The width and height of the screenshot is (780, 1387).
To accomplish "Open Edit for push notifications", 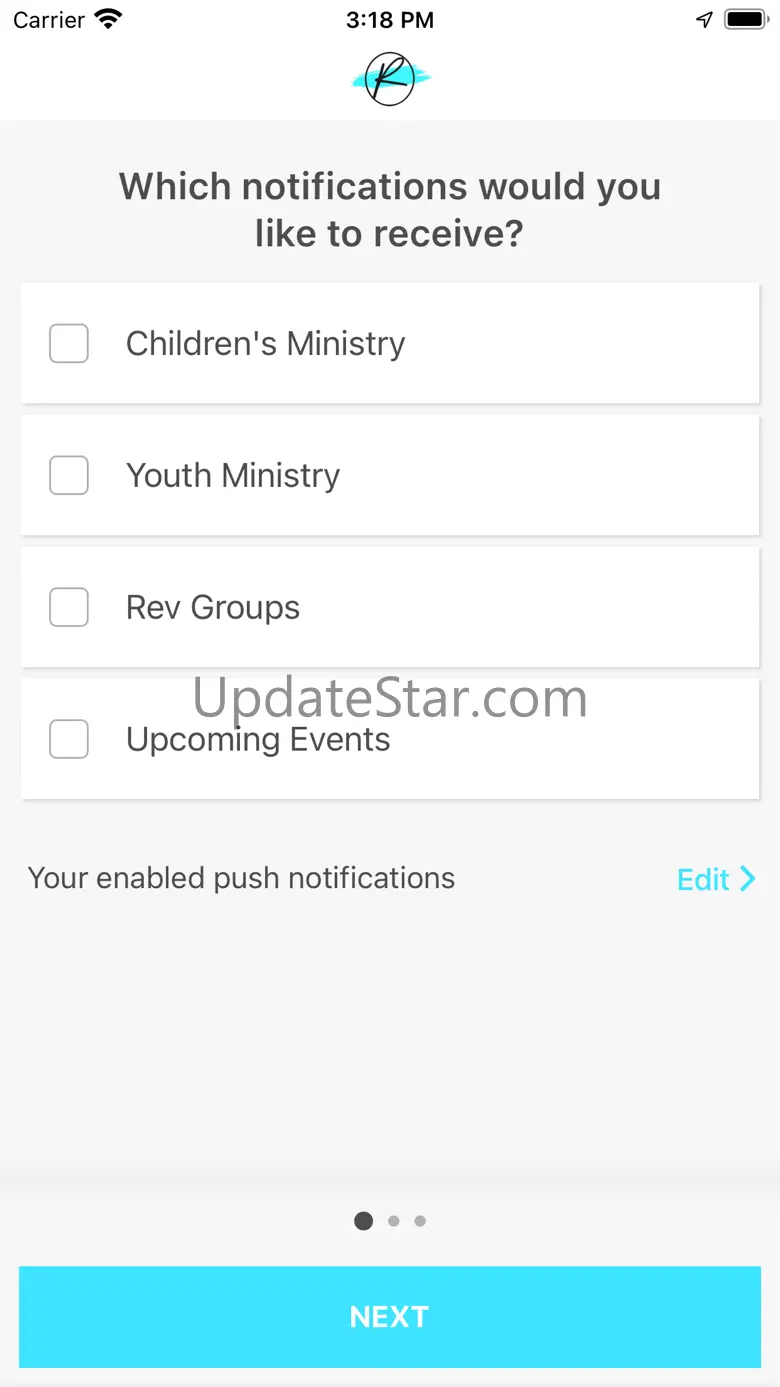I will pos(716,879).
